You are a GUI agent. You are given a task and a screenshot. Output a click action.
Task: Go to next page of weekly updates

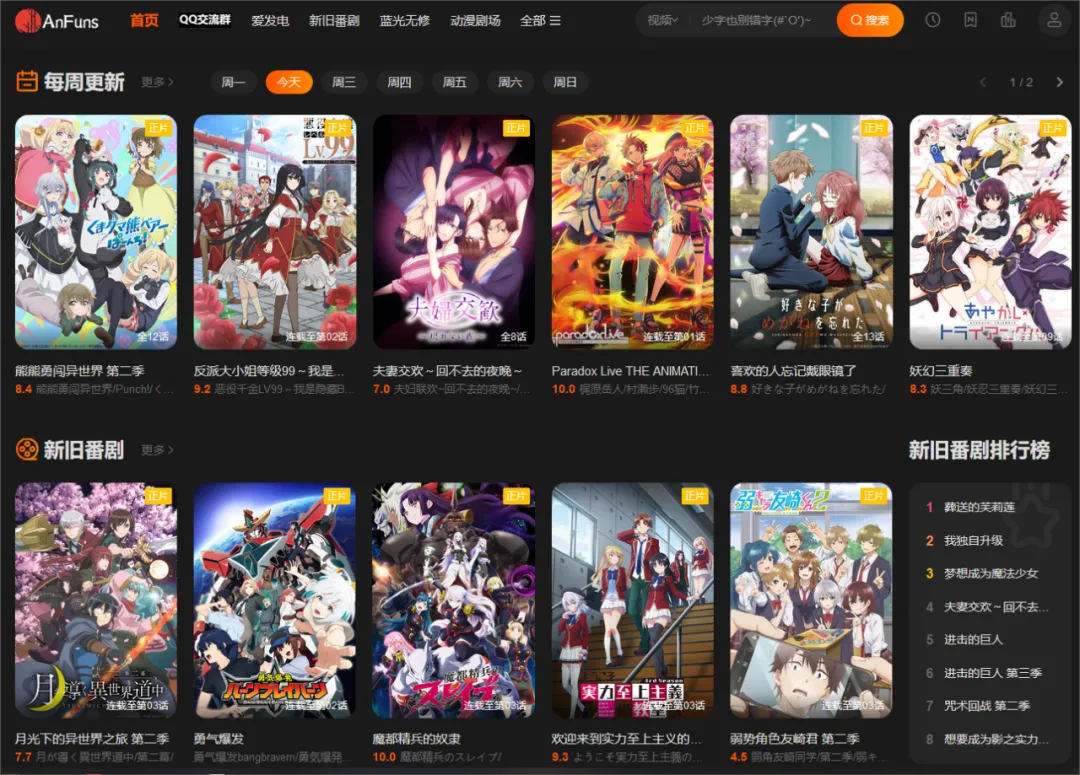[x=1059, y=82]
